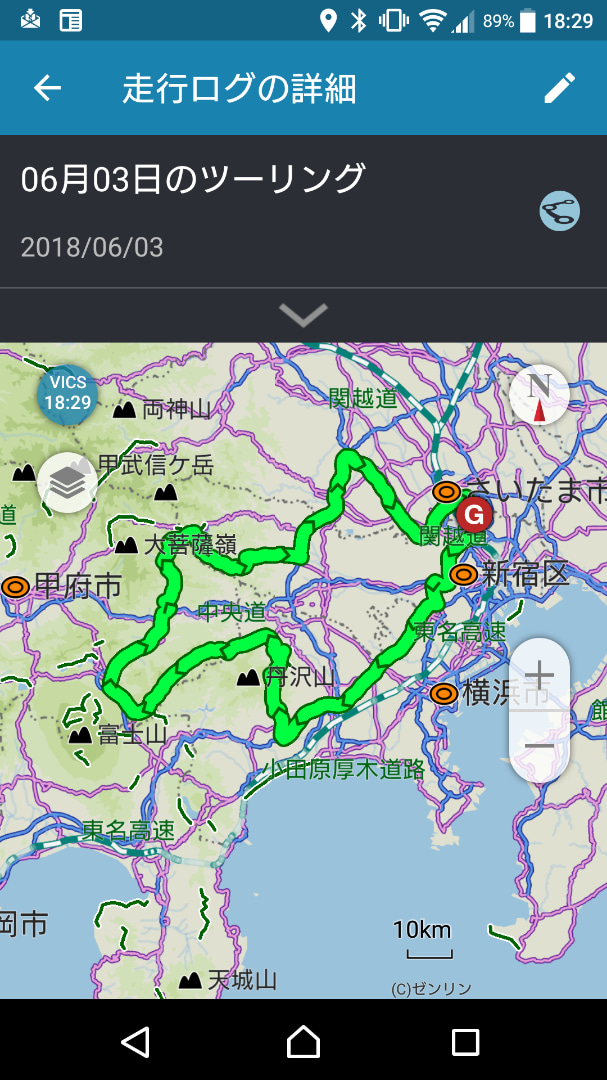Tap the goal marker G on the route

(x=475, y=515)
